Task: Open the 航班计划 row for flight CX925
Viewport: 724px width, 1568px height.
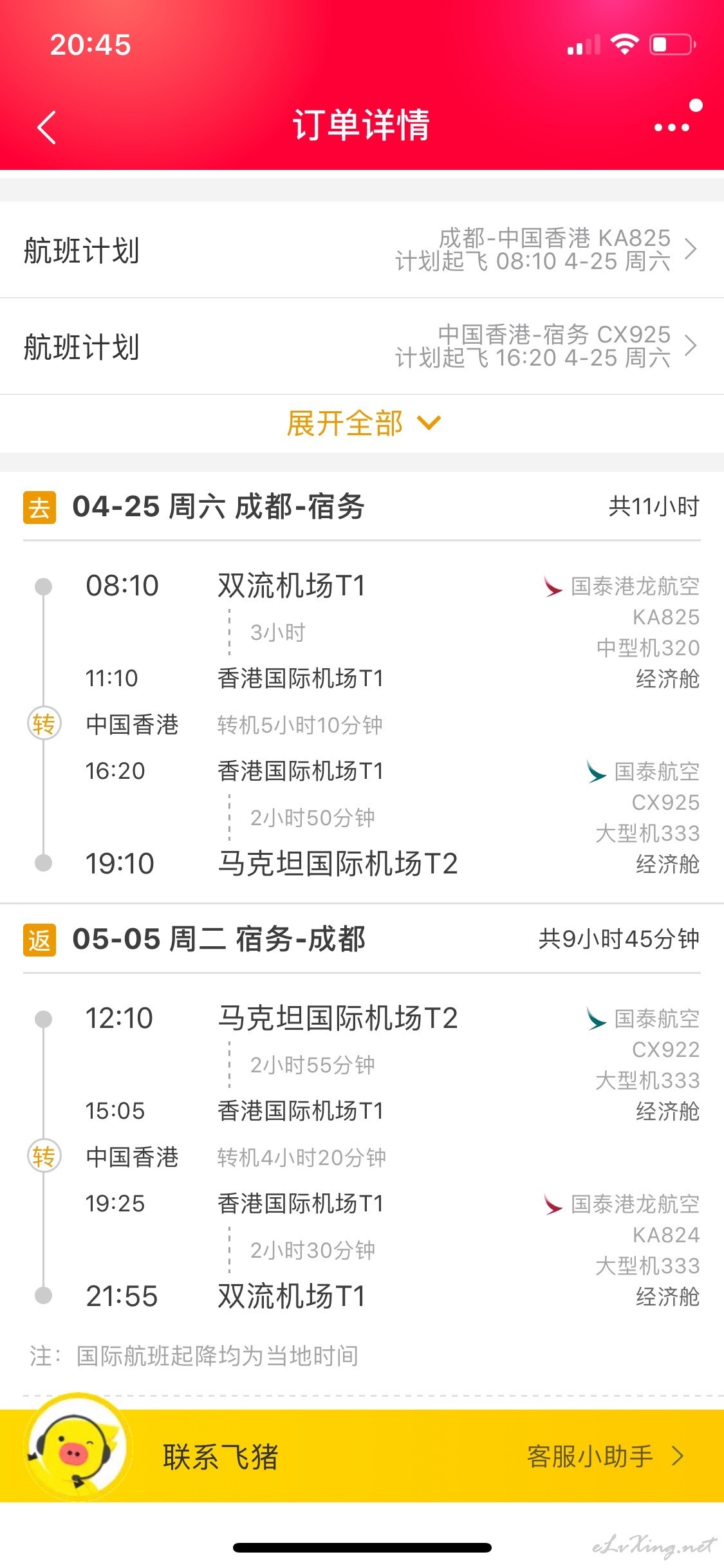Action: click(x=362, y=346)
